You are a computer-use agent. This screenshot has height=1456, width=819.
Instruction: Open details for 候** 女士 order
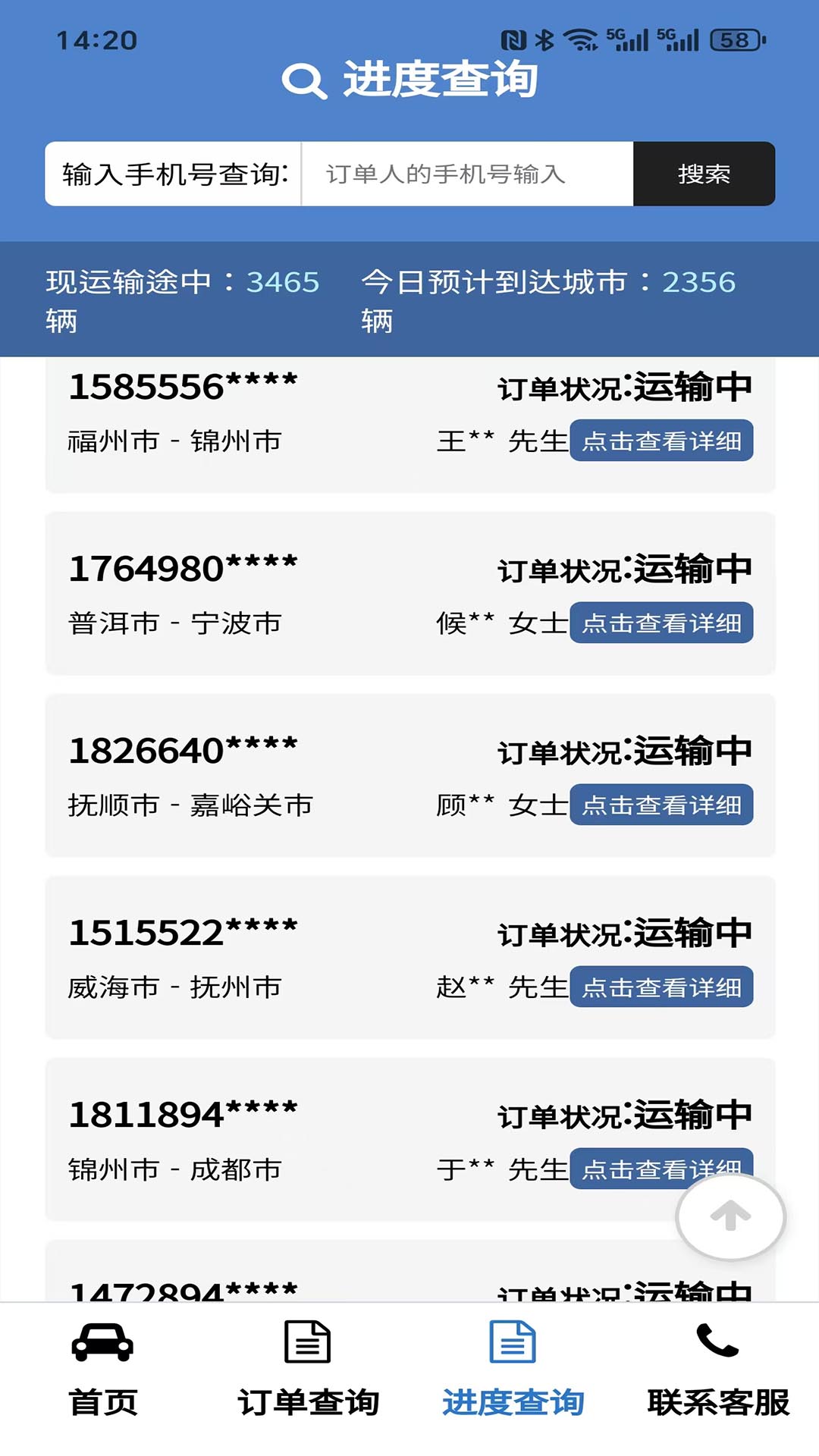click(x=661, y=623)
